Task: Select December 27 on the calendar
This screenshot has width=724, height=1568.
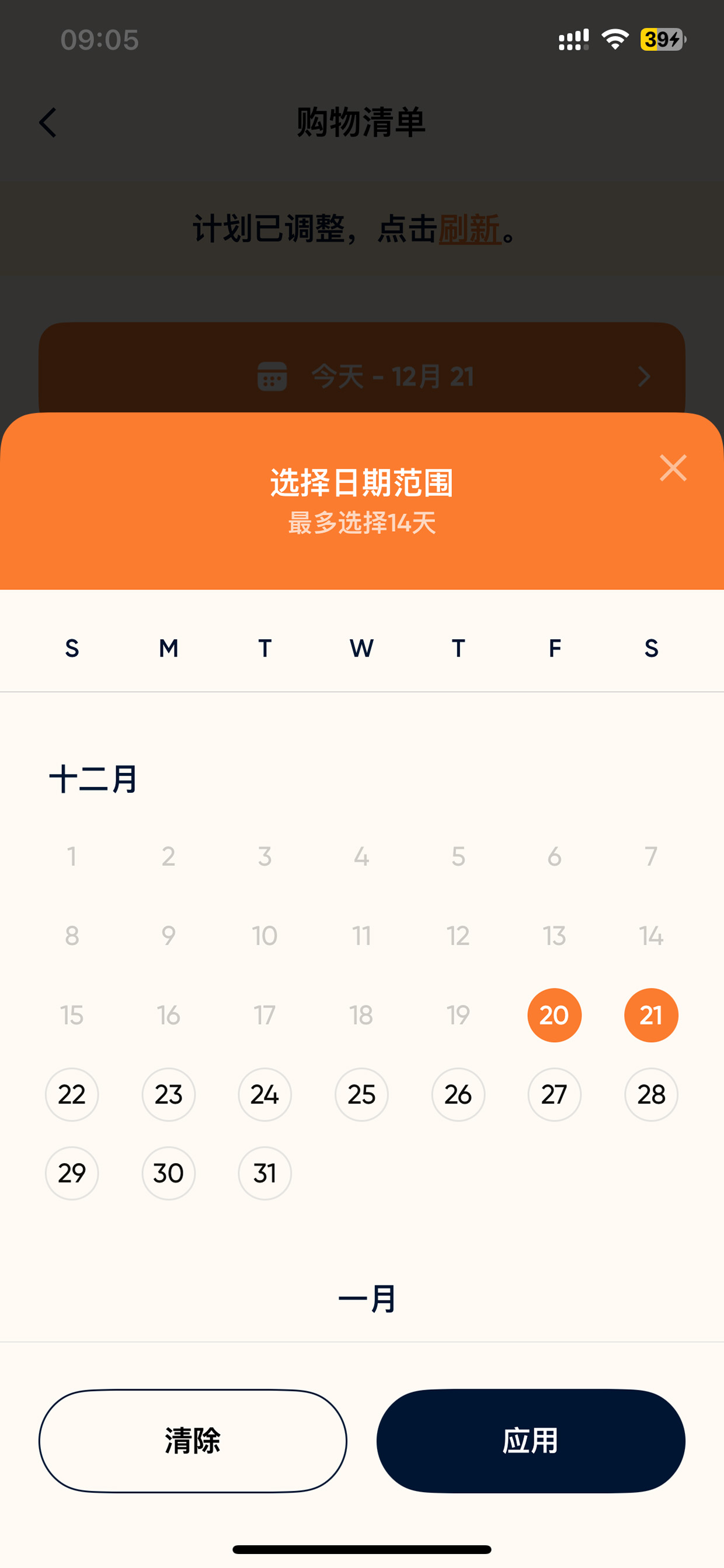Action: pyautogui.click(x=554, y=1094)
